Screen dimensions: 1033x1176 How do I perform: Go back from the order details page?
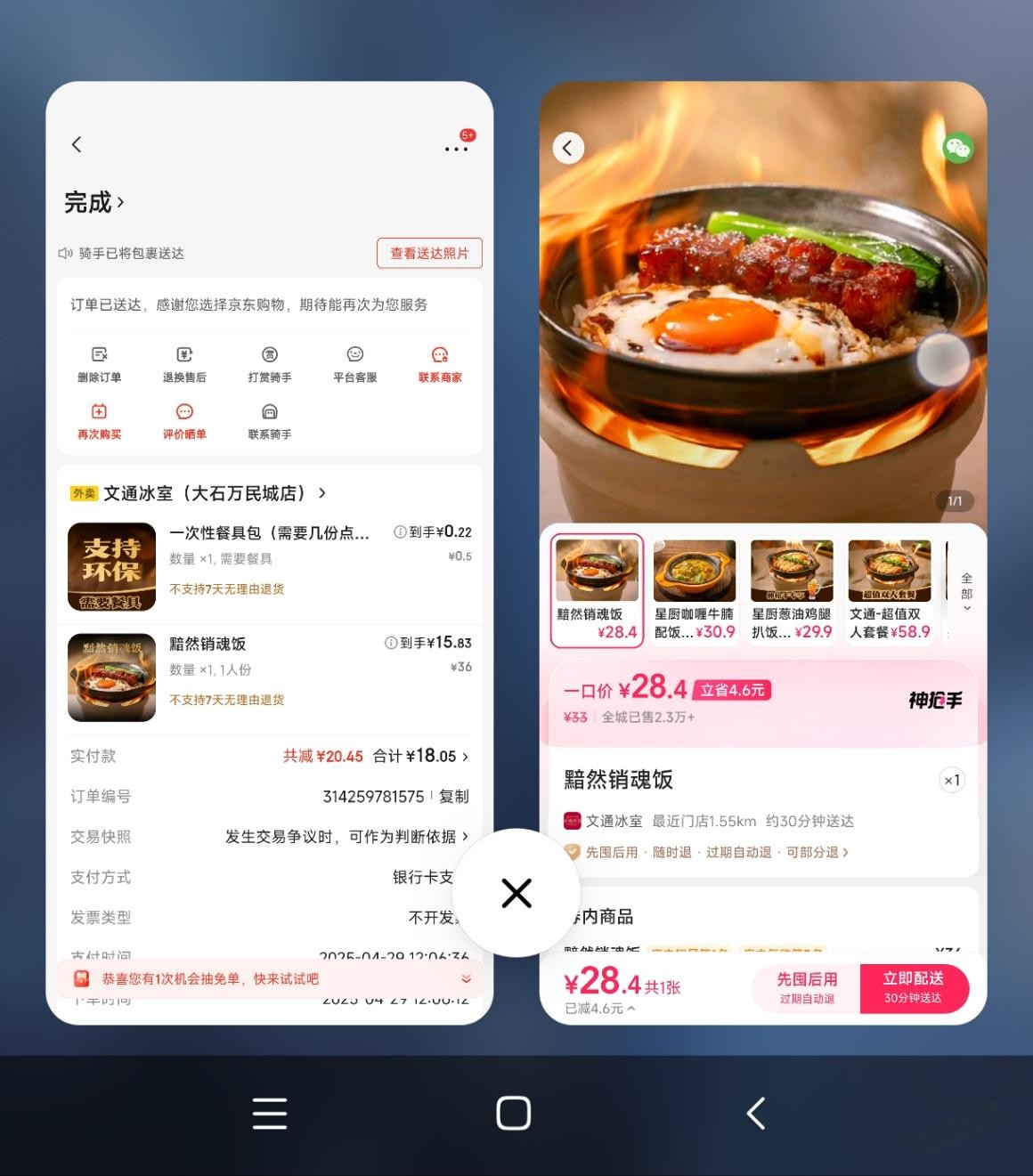point(77,144)
